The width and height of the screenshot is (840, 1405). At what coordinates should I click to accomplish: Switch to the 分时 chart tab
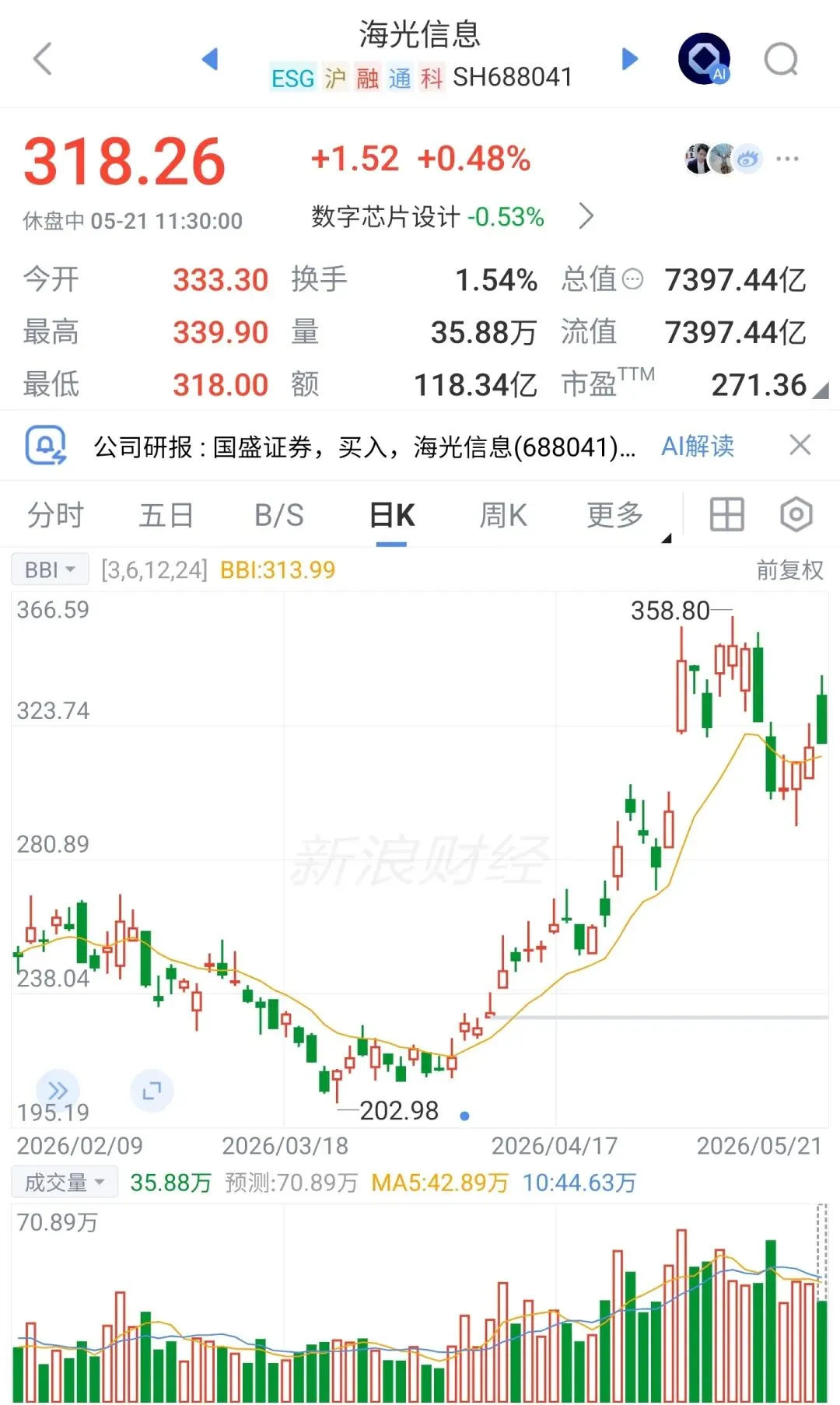click(55, 515)
